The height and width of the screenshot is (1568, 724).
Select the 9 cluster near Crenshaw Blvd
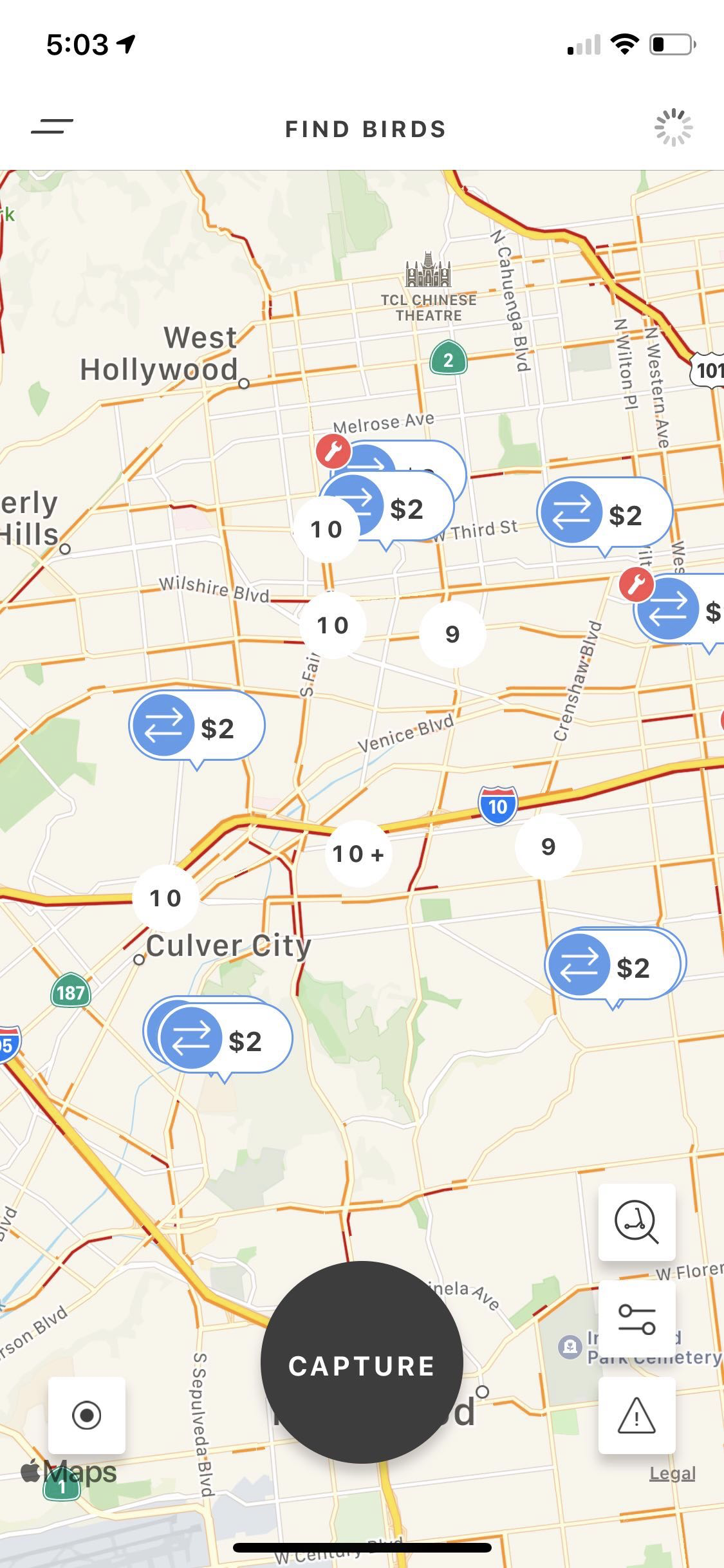tap(548, 846)
